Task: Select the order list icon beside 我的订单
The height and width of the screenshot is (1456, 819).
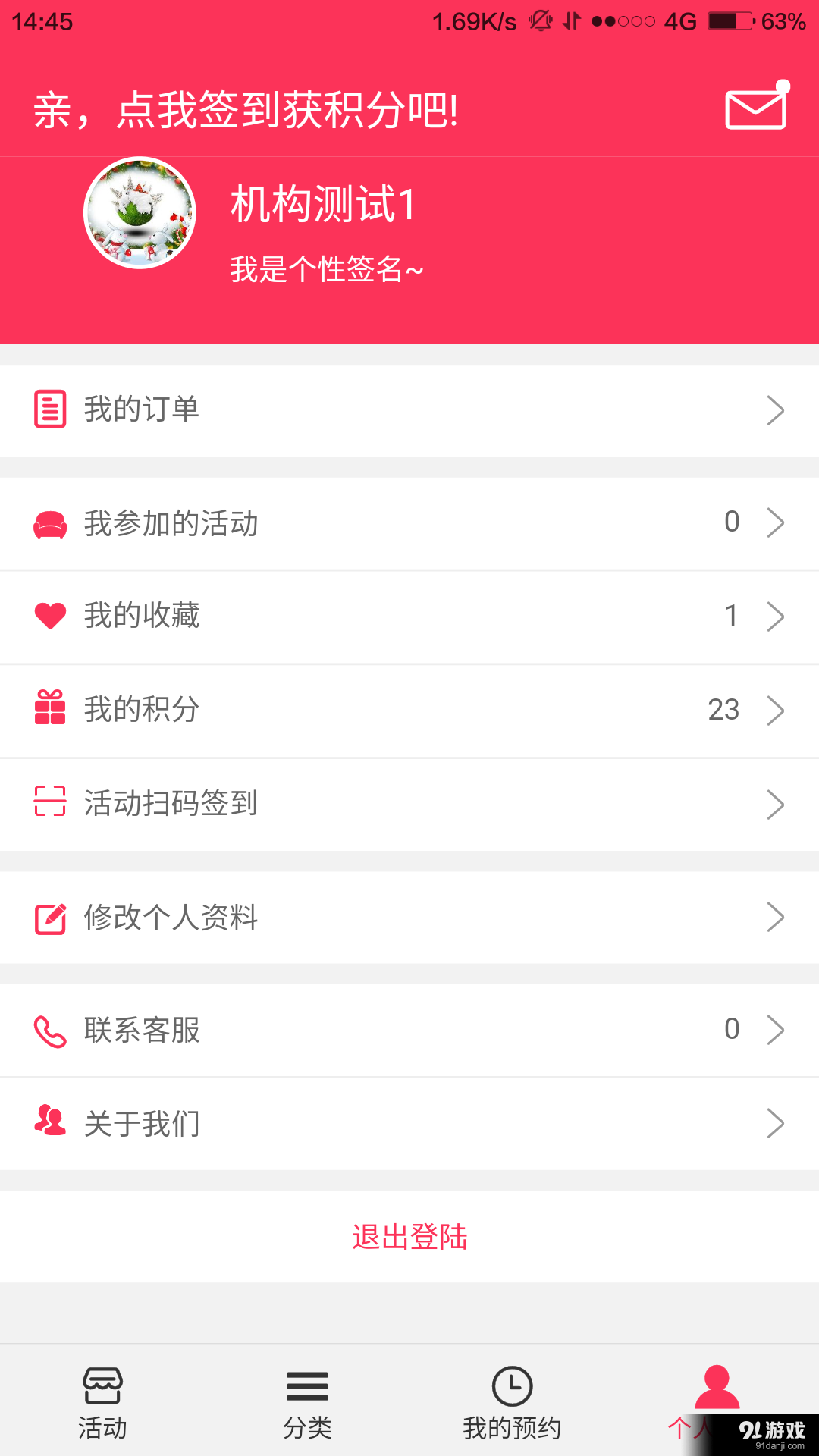Action: [x=50, y=409]
